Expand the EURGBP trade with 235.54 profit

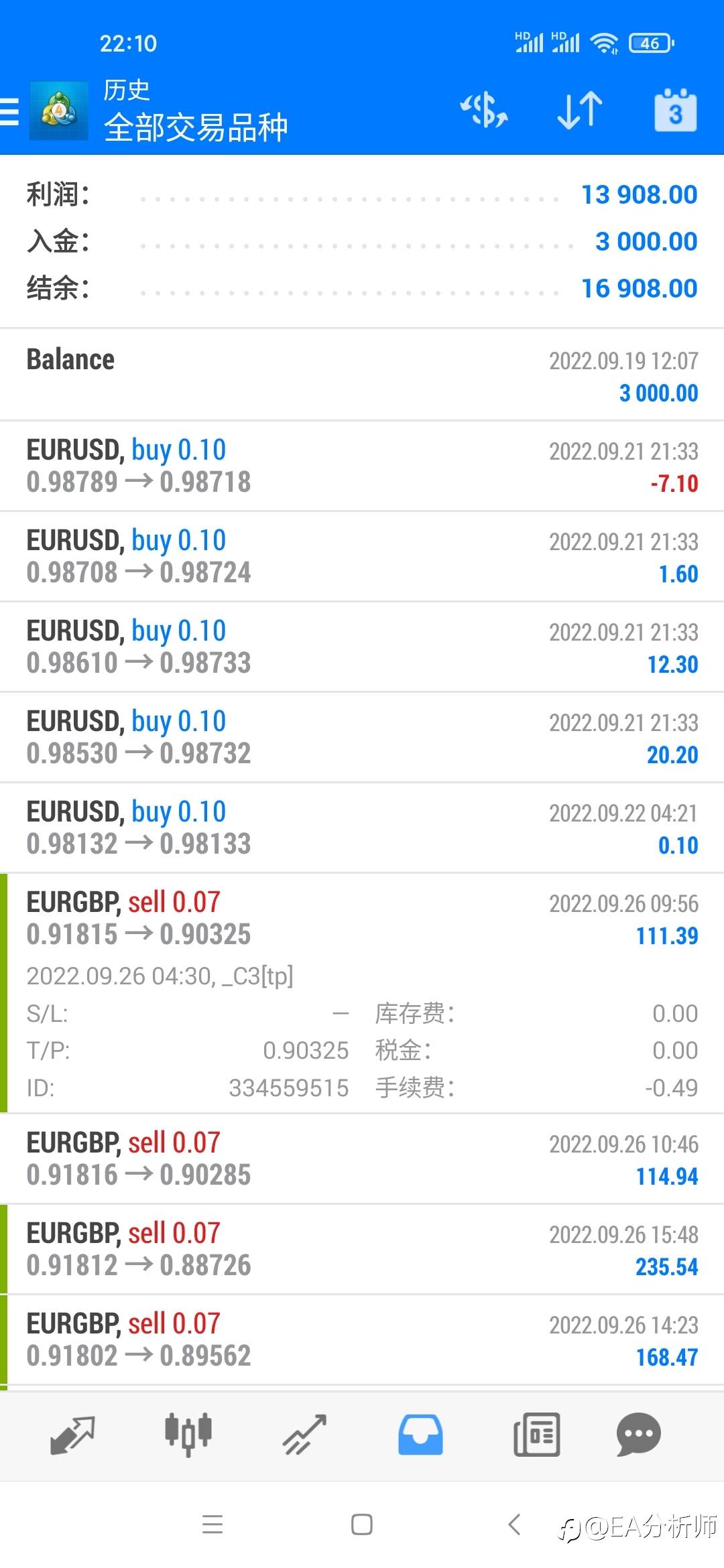tap(362, 1250)
